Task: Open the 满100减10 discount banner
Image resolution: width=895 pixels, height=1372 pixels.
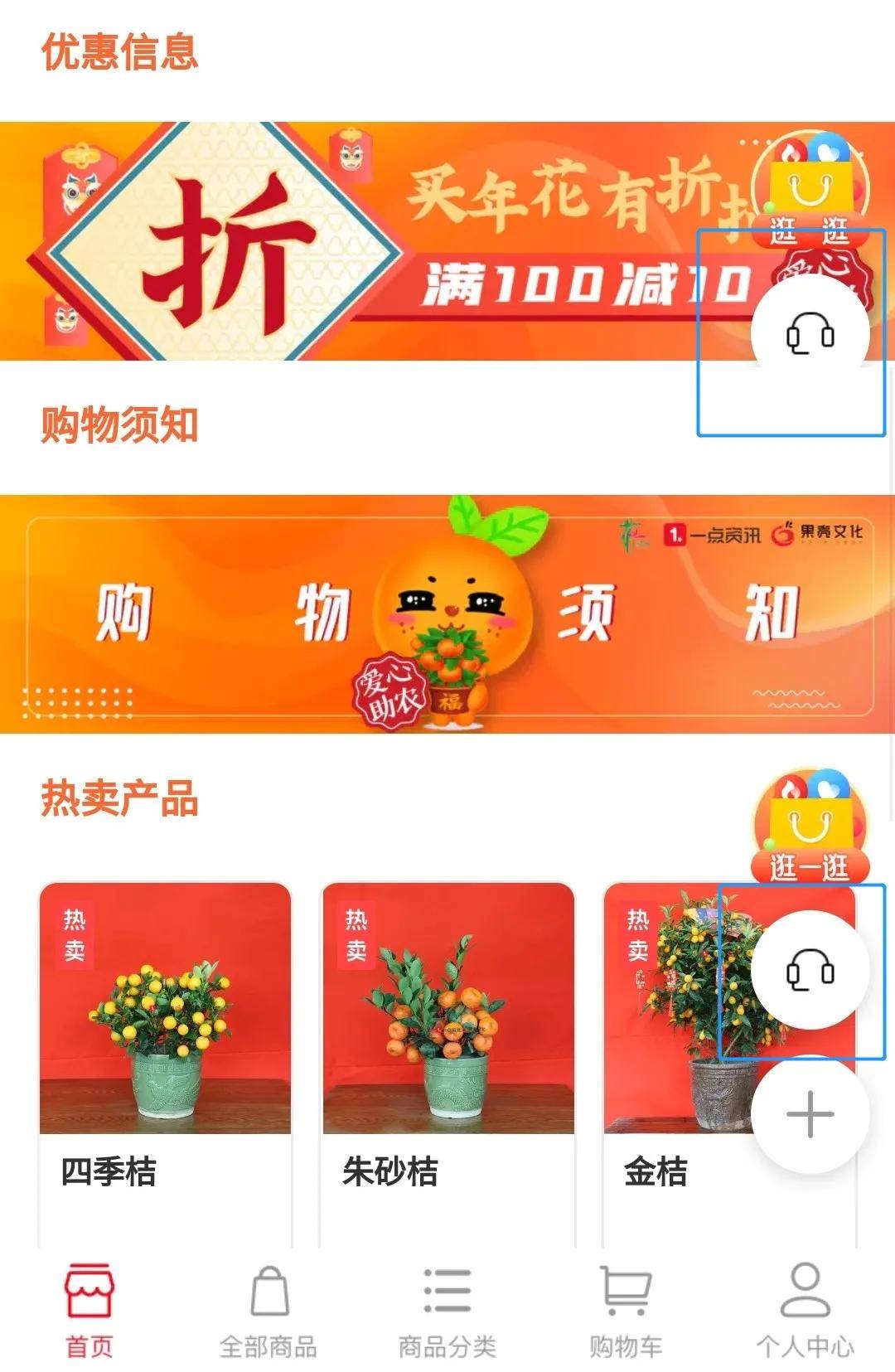Action: point(373,241)
